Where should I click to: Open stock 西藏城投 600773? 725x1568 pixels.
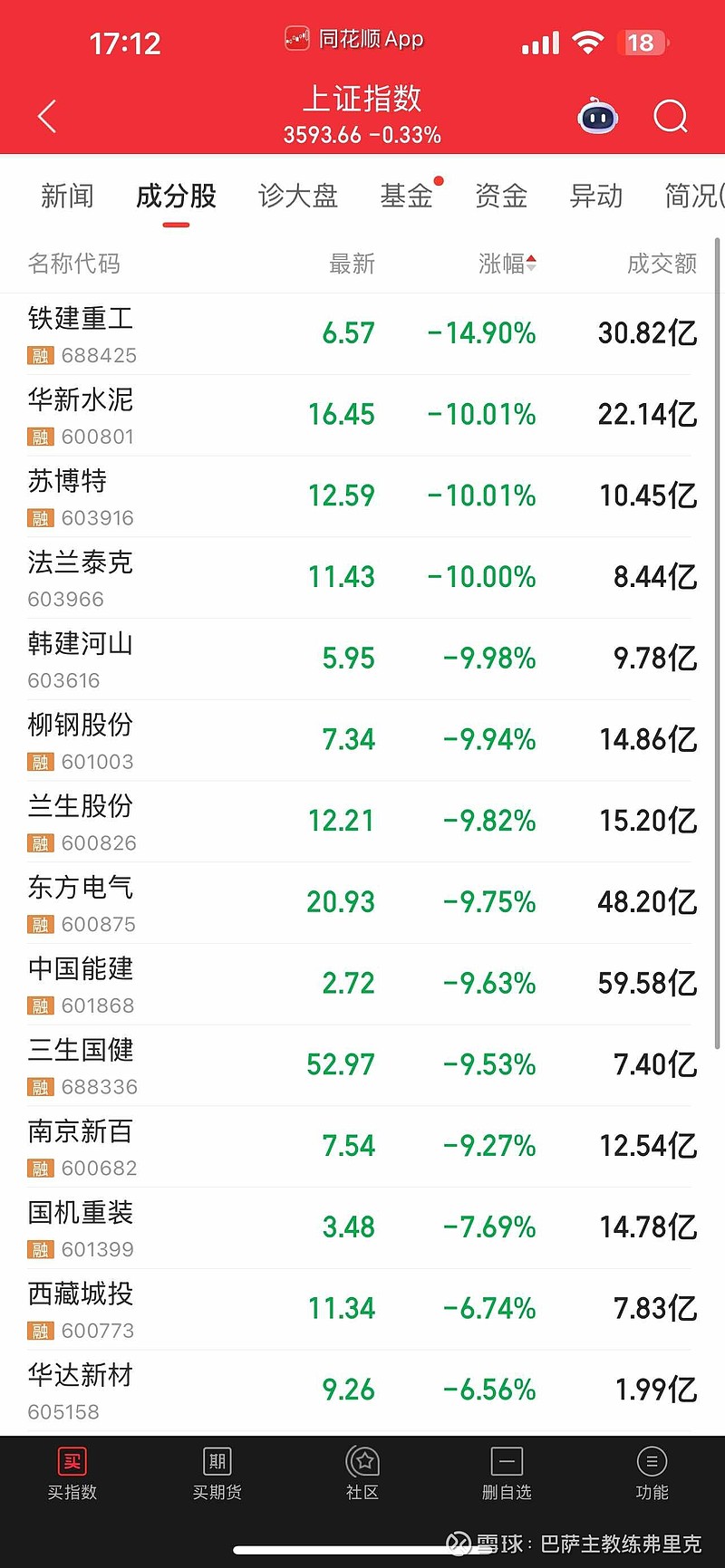coord(362,1309)
